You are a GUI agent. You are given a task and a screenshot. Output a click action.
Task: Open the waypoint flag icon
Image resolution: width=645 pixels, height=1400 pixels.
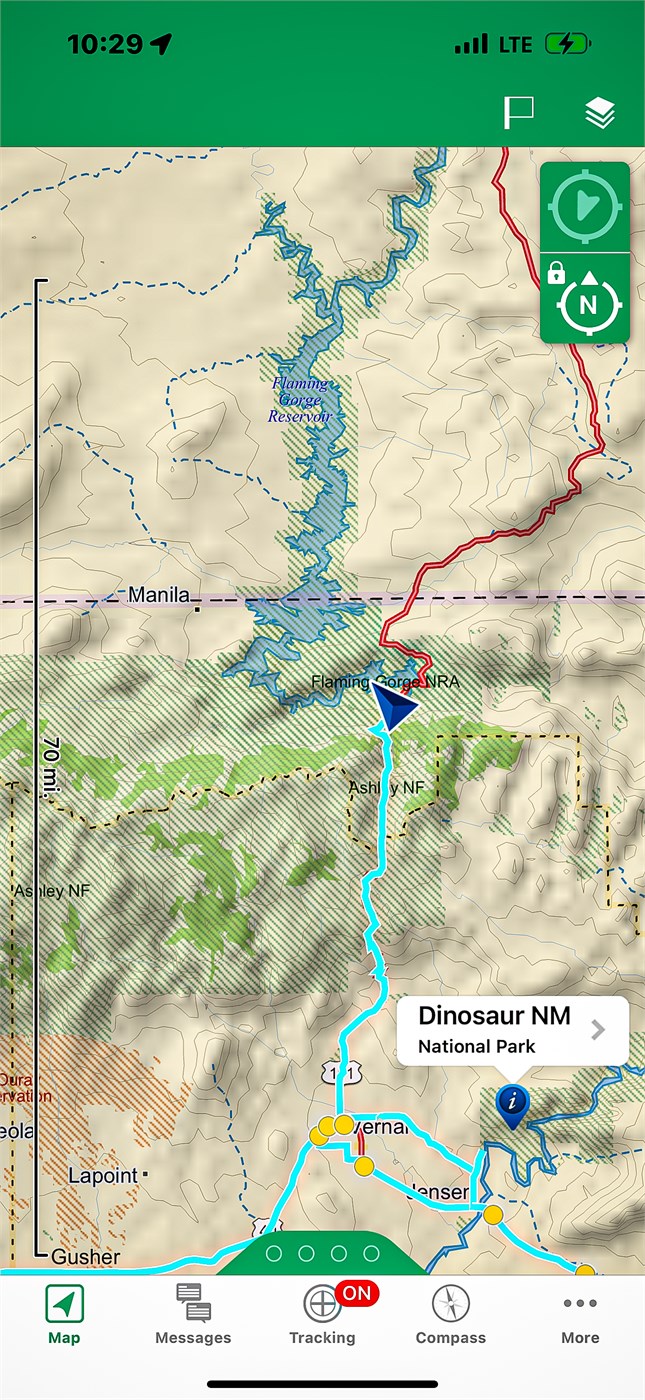(x=518, y=113)
